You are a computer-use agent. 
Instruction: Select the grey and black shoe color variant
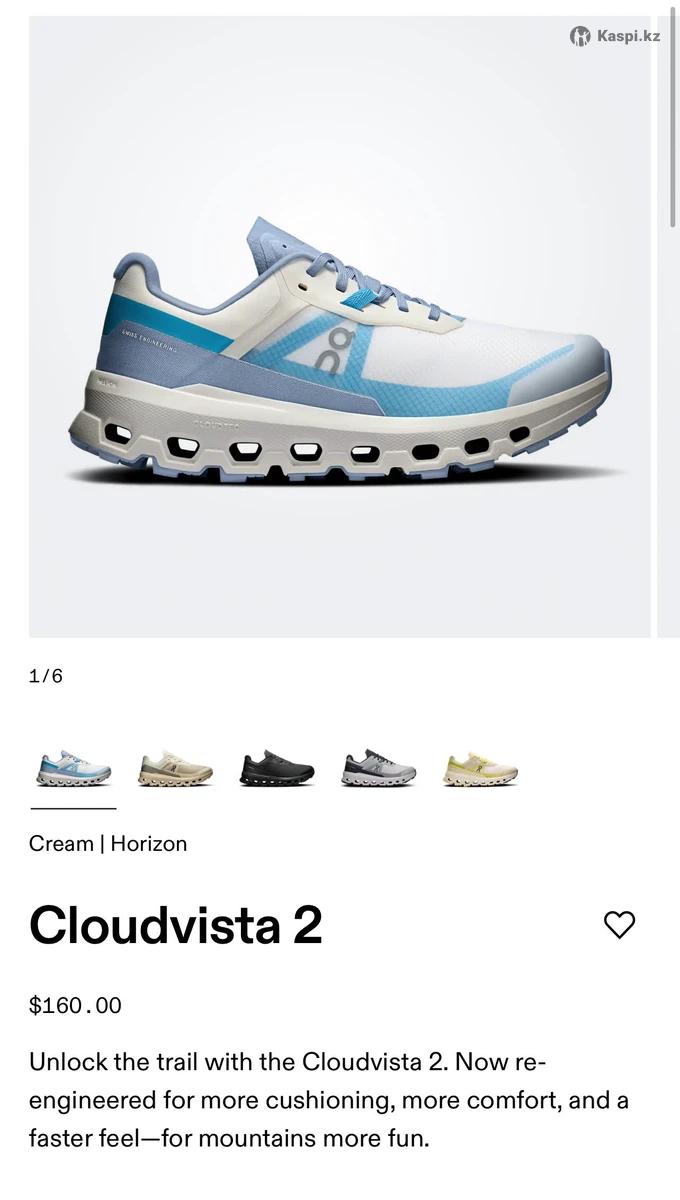pyautogui.click(x=379, y=769)
